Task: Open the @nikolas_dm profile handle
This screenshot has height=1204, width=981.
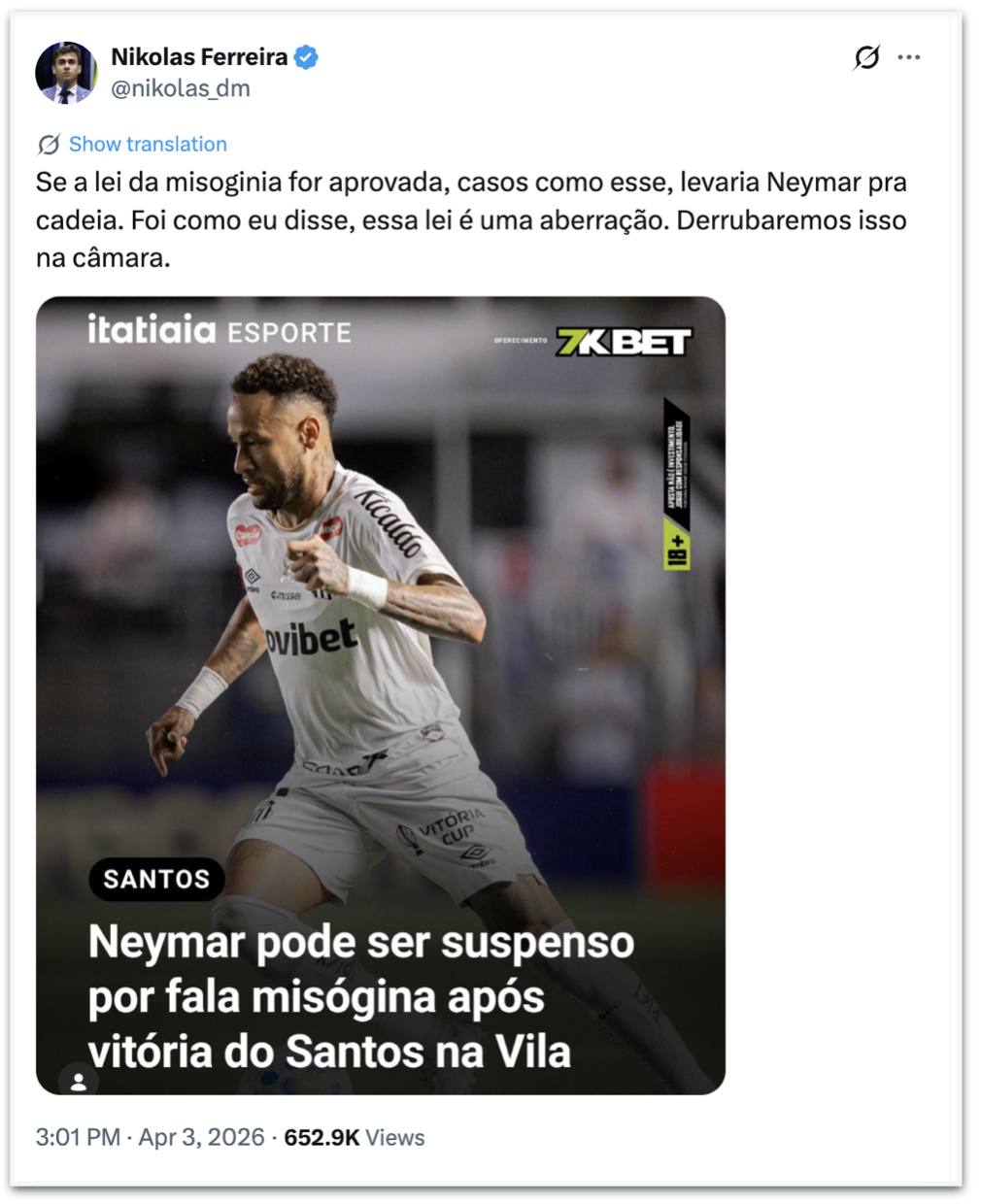Action: (x=181, y=89)
